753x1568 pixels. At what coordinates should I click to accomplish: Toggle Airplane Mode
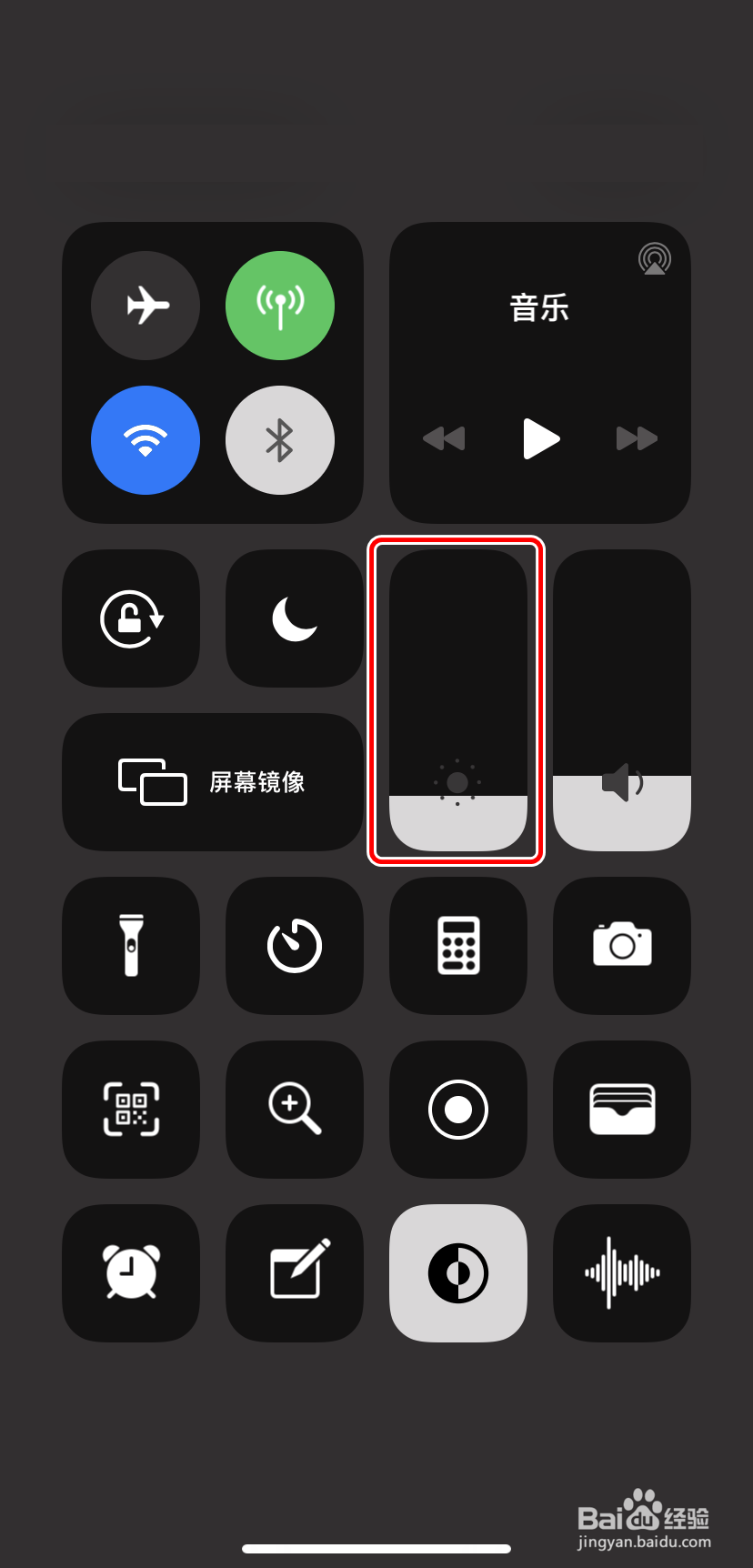[x=146, y=306]
